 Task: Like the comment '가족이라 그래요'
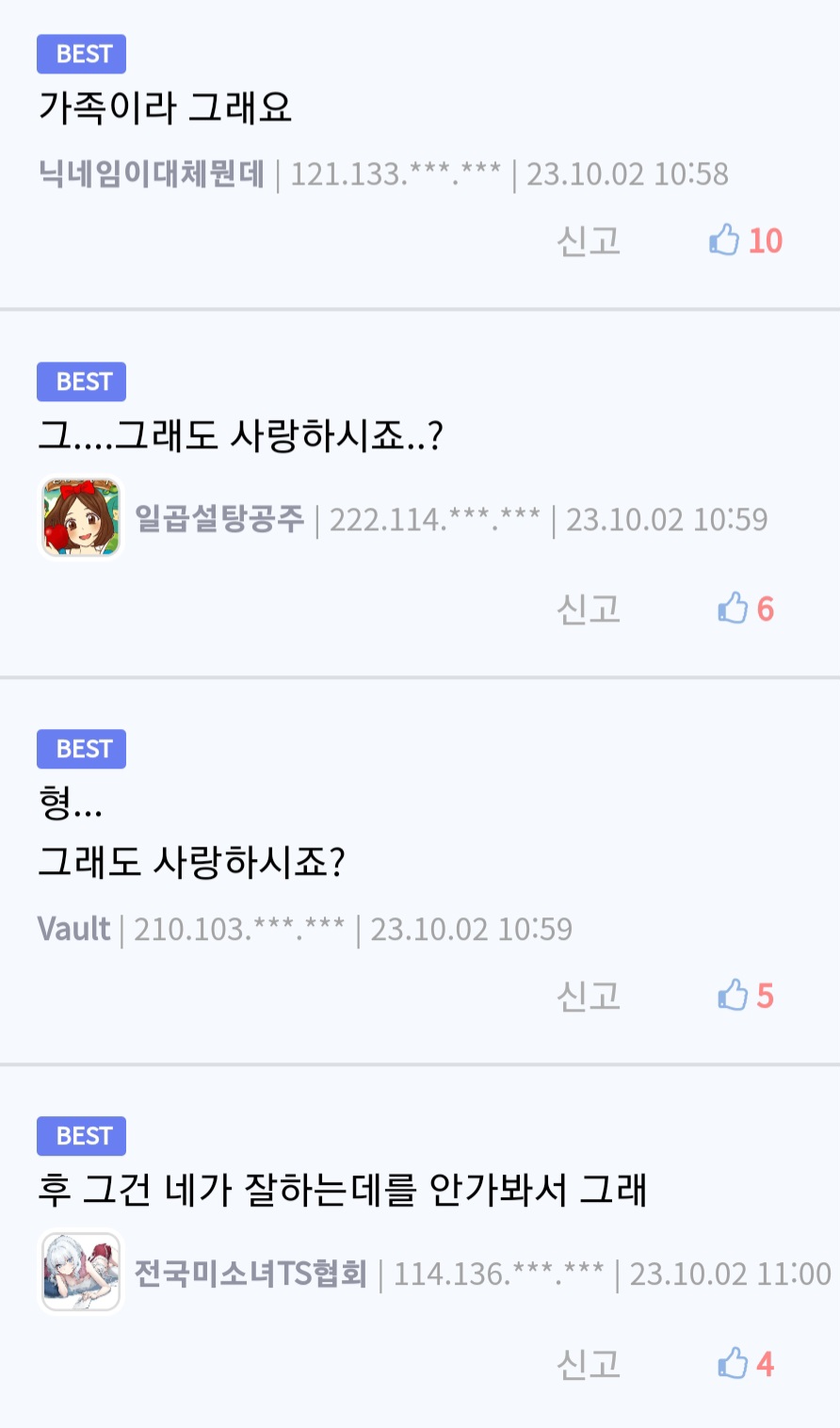(725, 240)
